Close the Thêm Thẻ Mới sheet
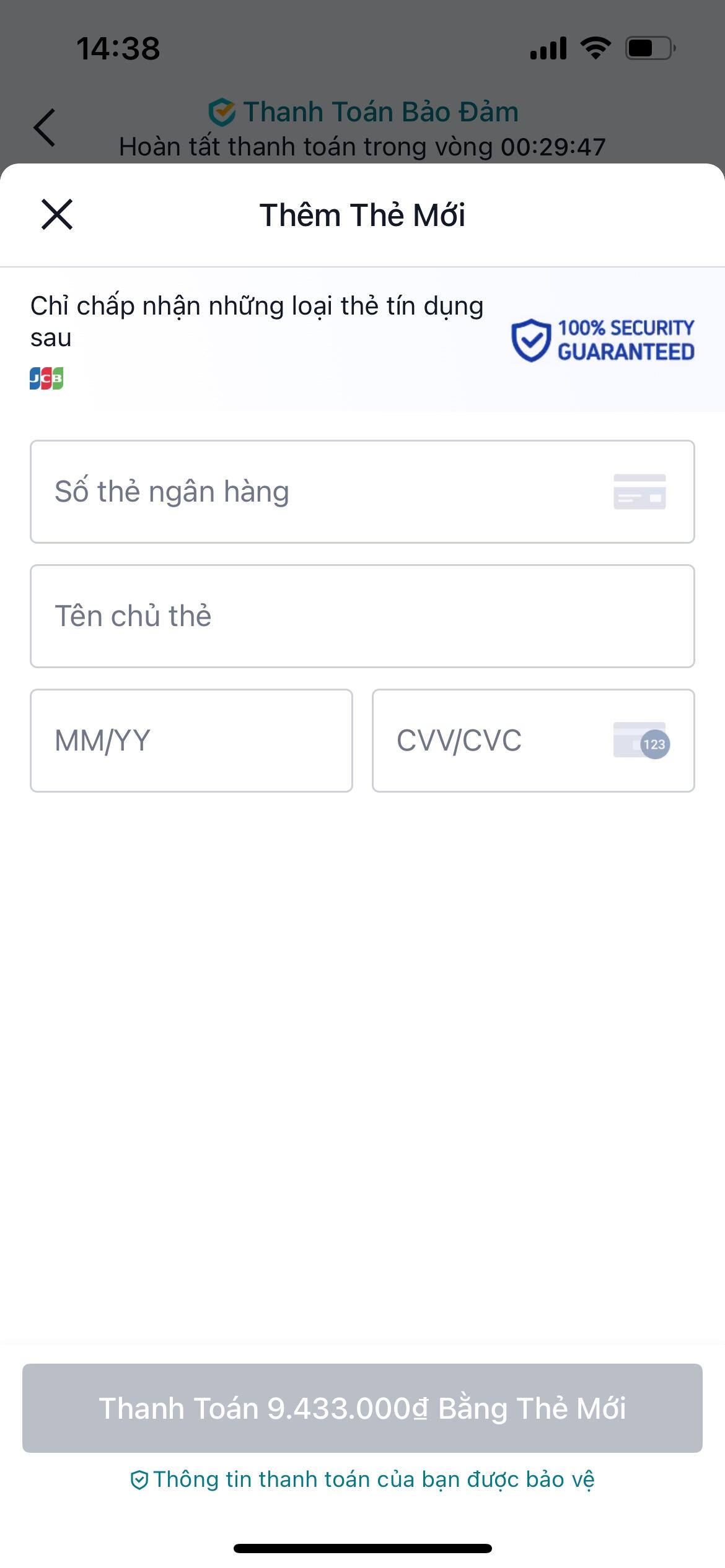This screenshot has height=1568, width=725. (x=57, y=214)
